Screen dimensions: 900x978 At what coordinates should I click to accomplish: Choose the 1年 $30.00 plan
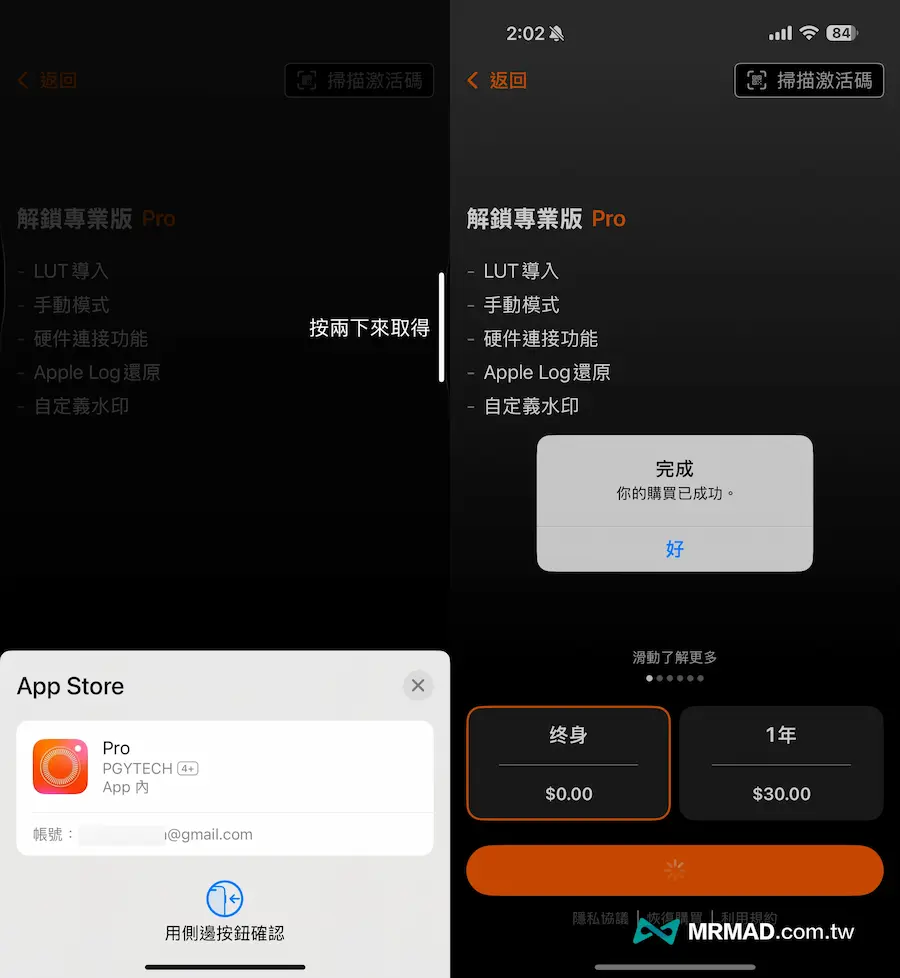(x=781, y=763)
